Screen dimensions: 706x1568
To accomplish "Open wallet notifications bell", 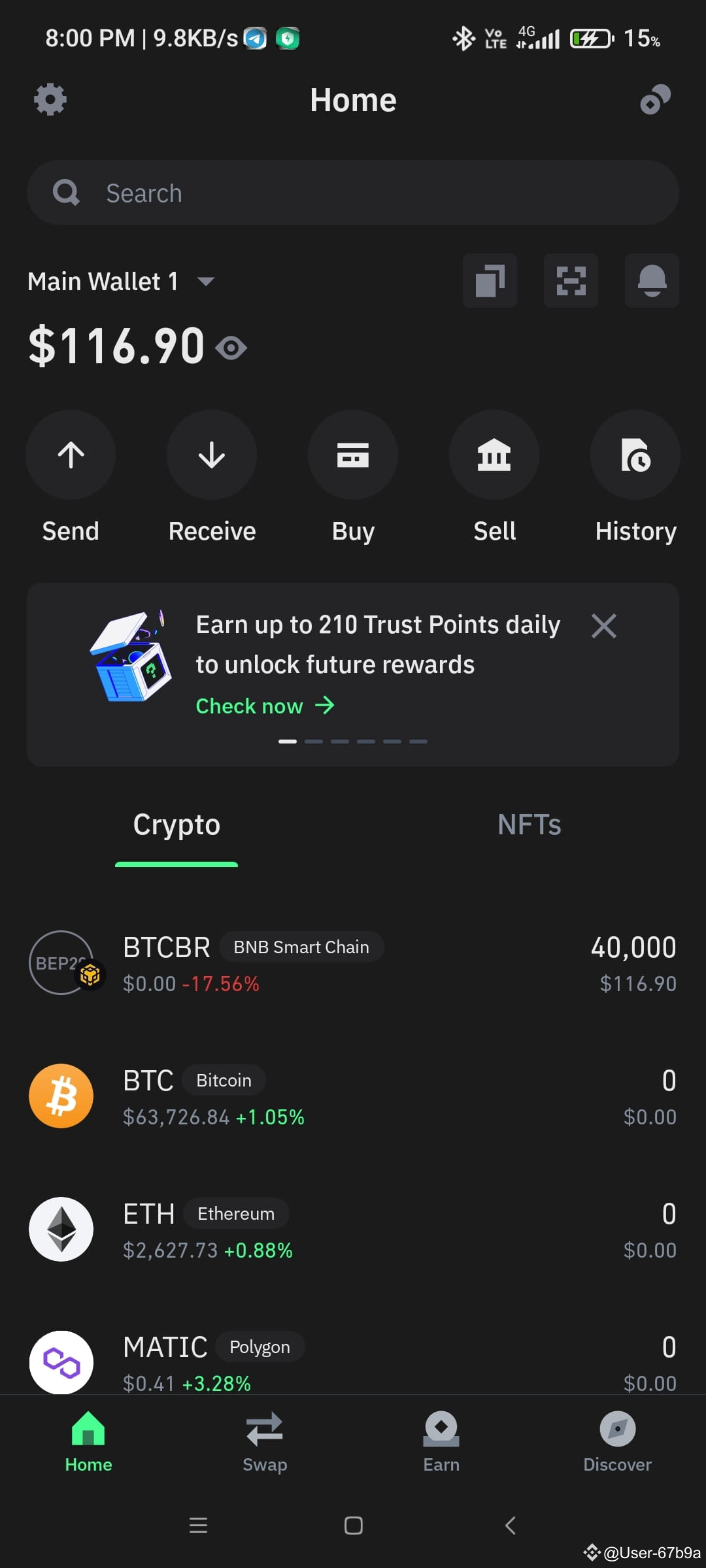I will click(651, 281).
